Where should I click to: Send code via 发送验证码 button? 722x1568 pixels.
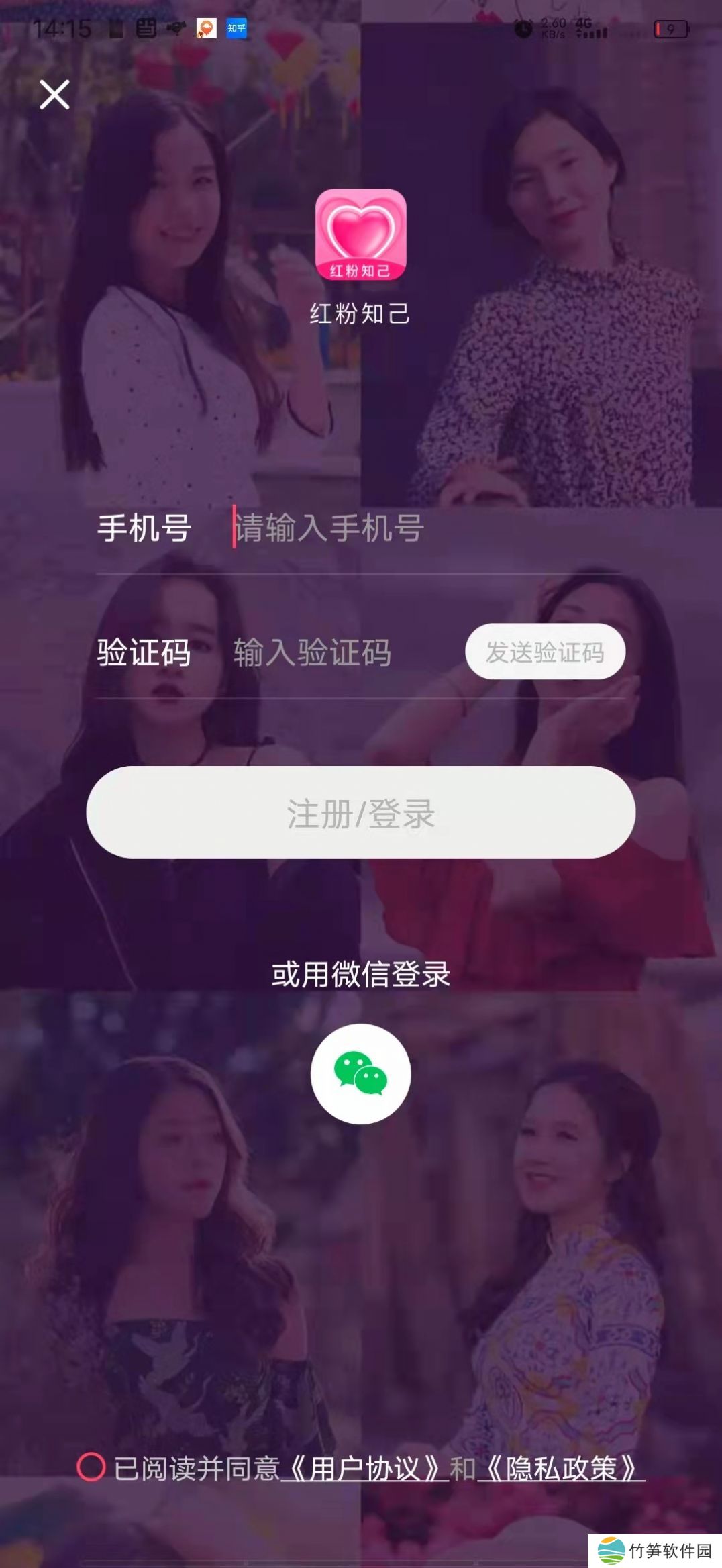click(x=545, y=652)
